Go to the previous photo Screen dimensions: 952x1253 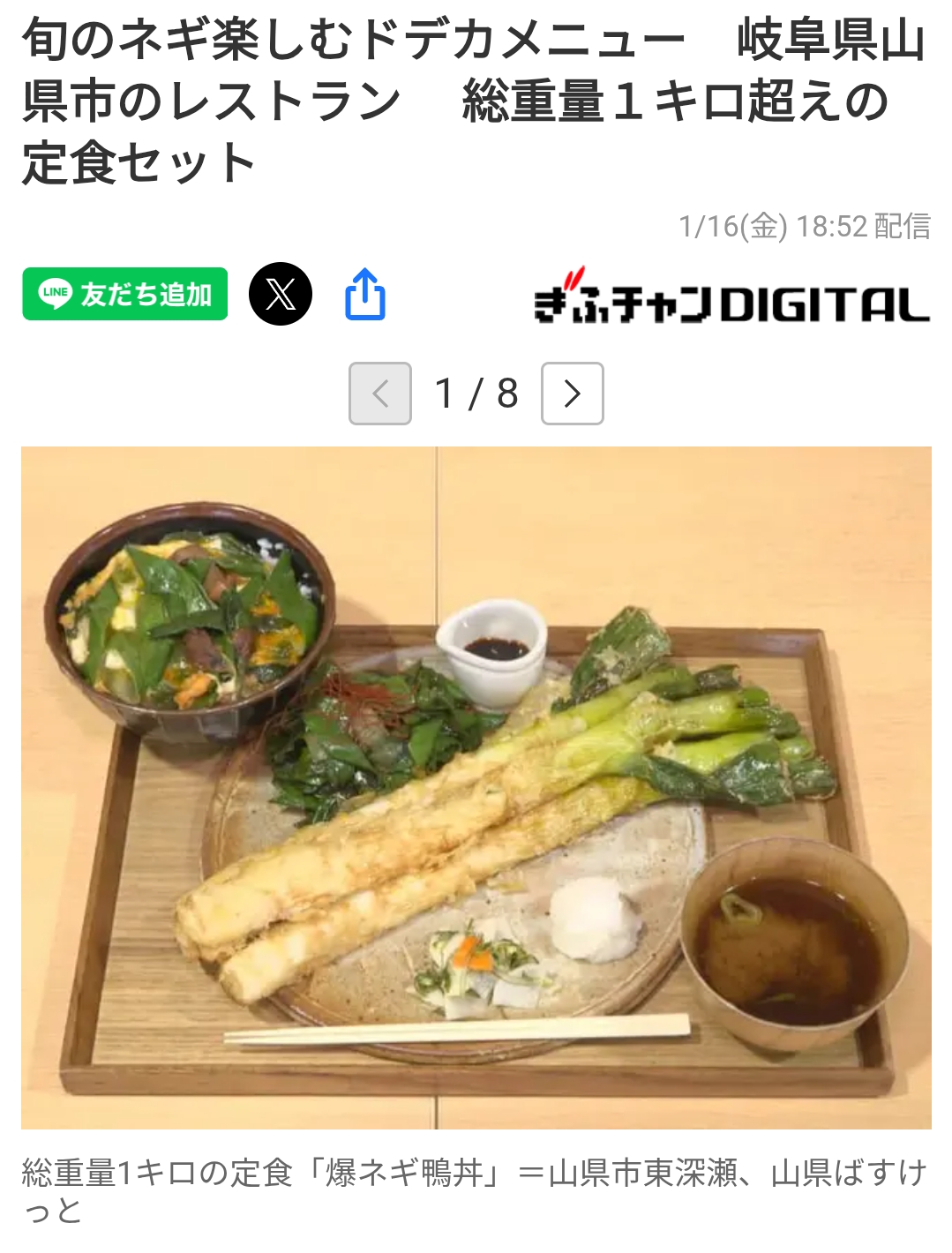pyautogui.click(x=380, y=394)
